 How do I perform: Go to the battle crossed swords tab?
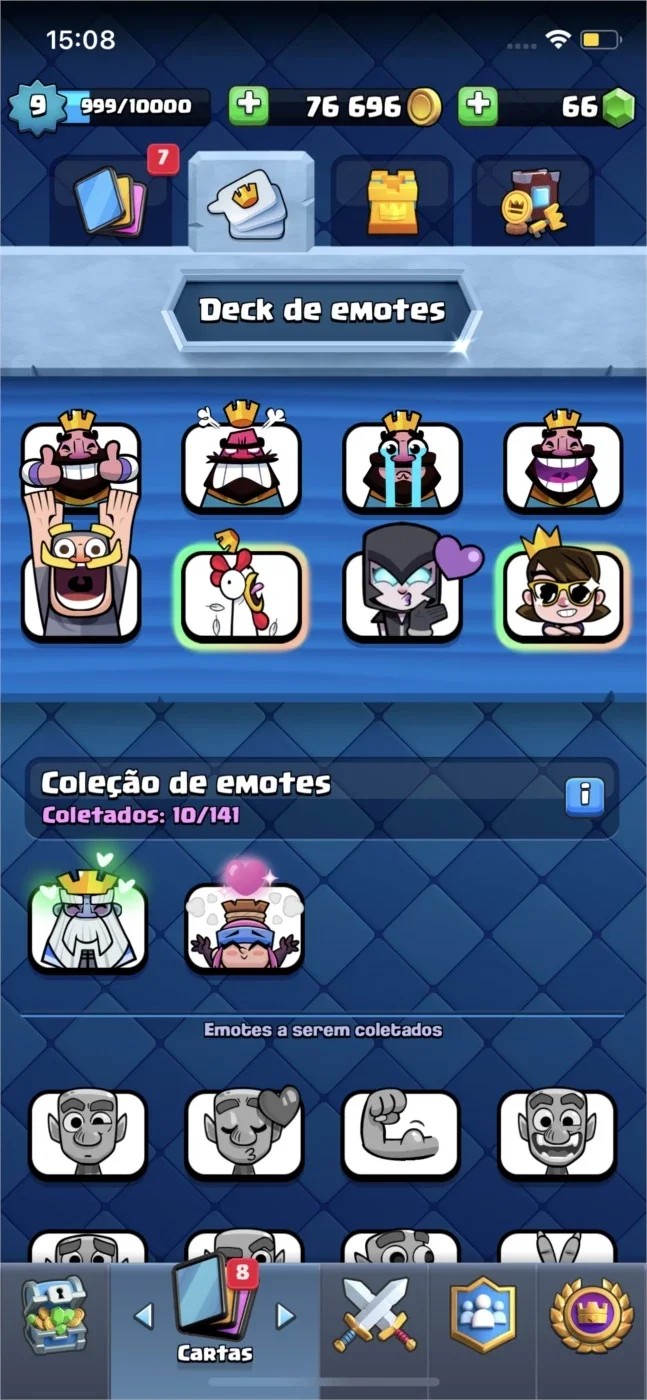tap(374, 1314)
